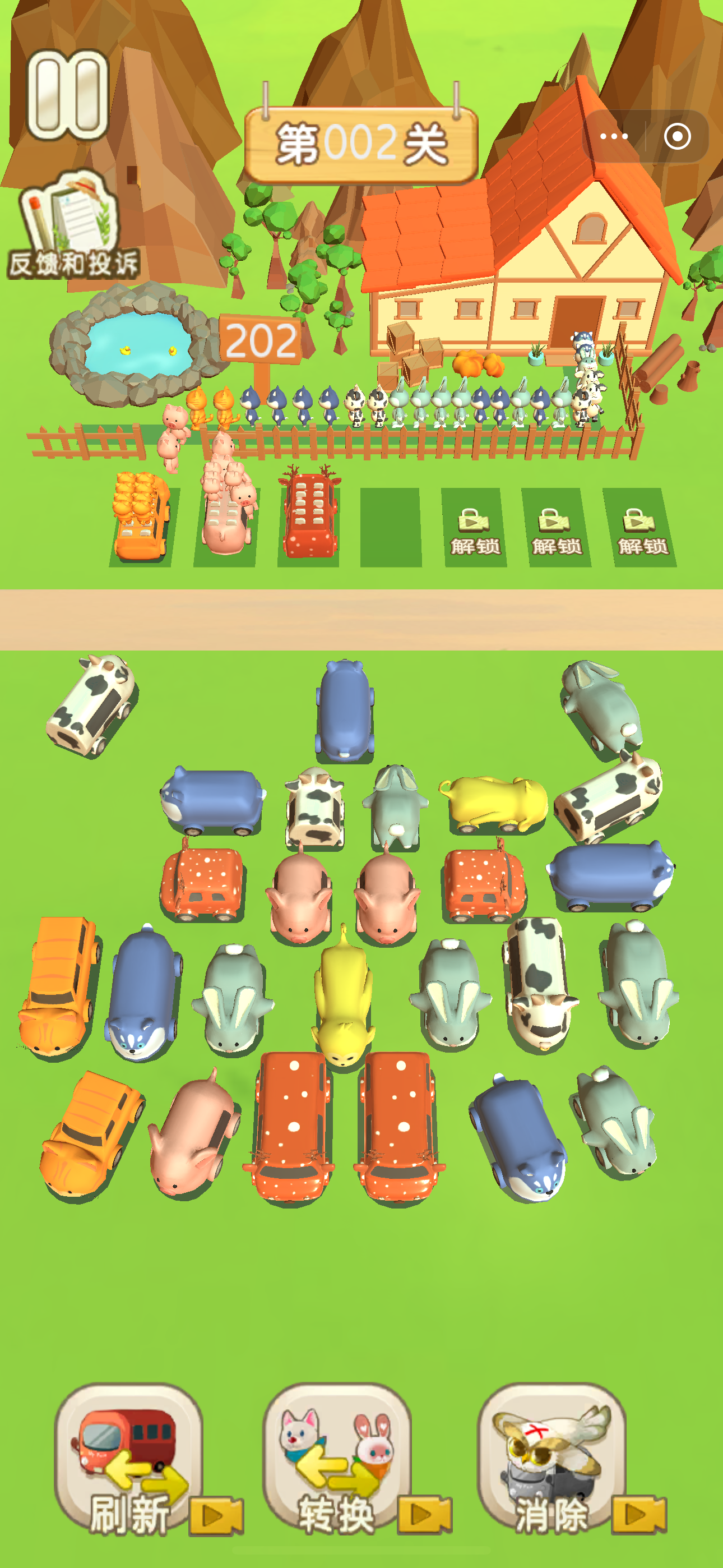The width and height of the screenshot is (723, 1568).
Task: Pause the game
Action: pos(68,94)
